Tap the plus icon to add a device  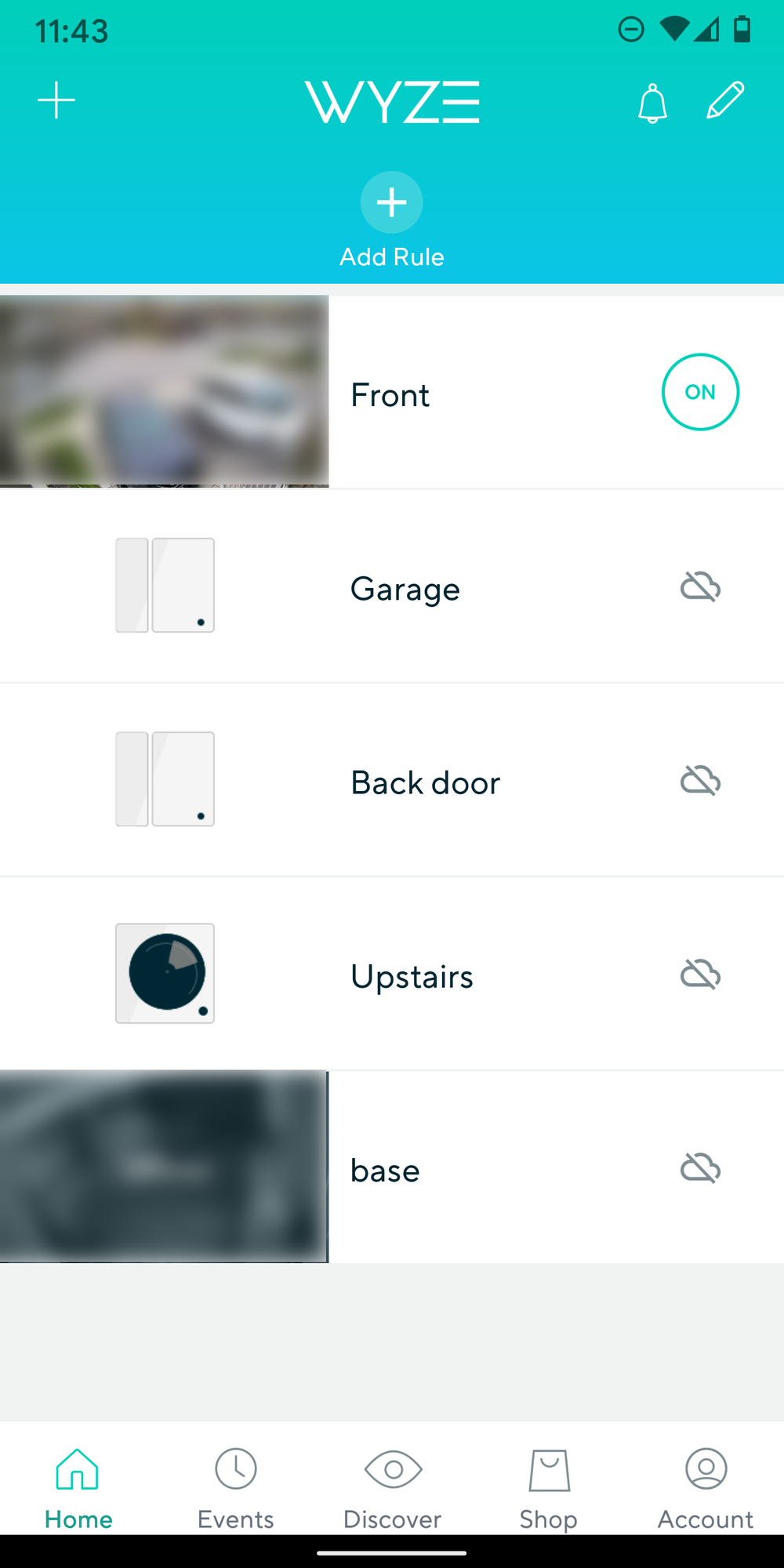(56, 101)
